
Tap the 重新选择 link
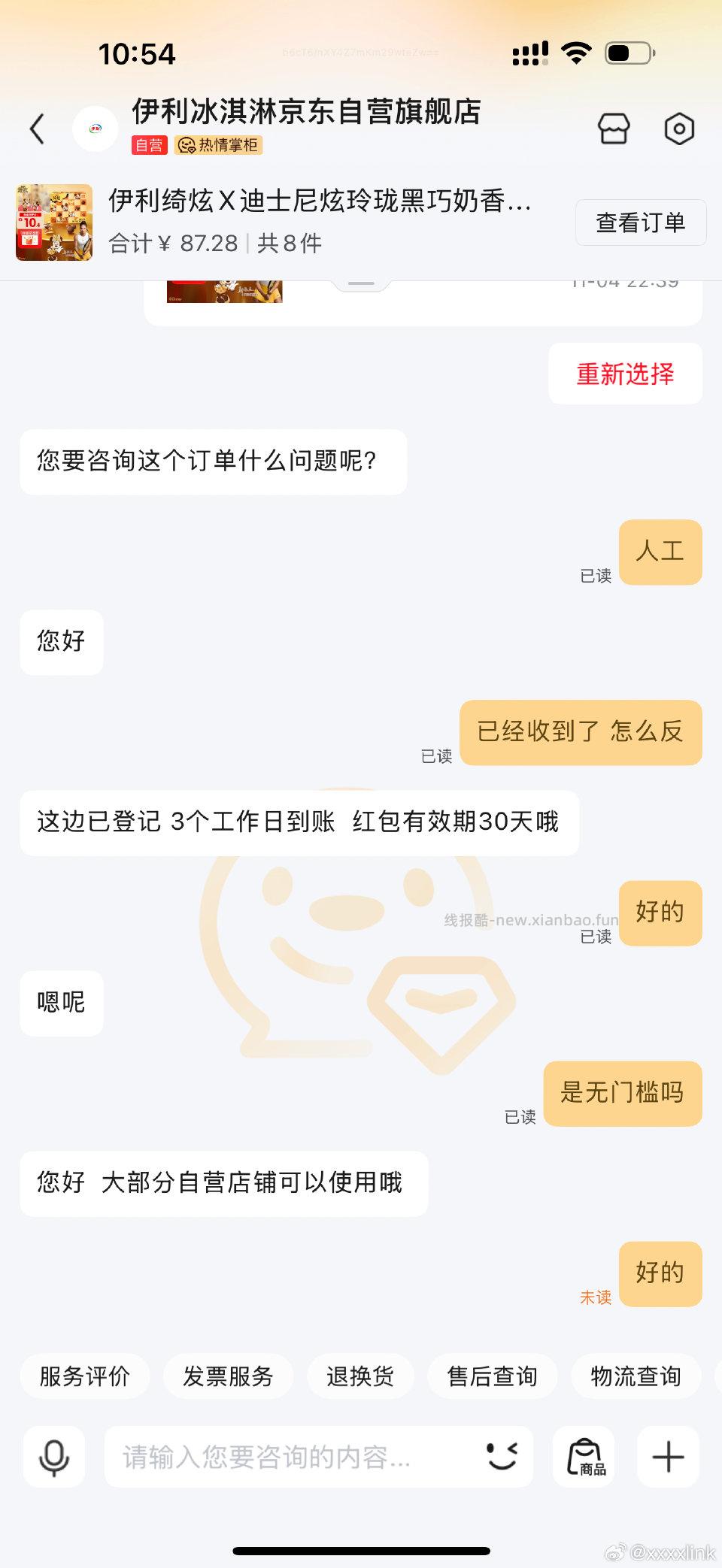[625, 373]
